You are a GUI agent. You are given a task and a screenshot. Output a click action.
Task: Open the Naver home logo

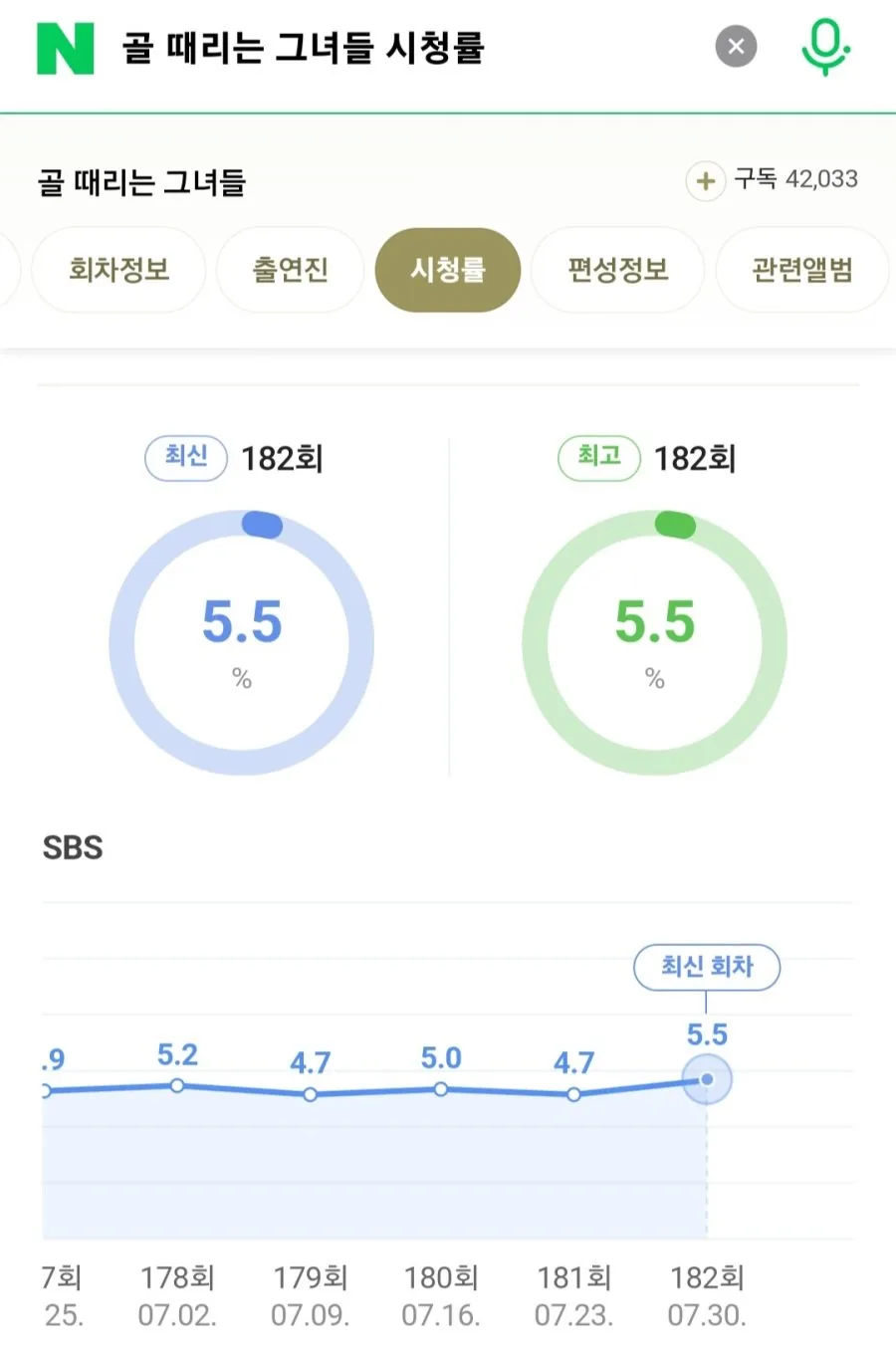click(x=65, y=48)
